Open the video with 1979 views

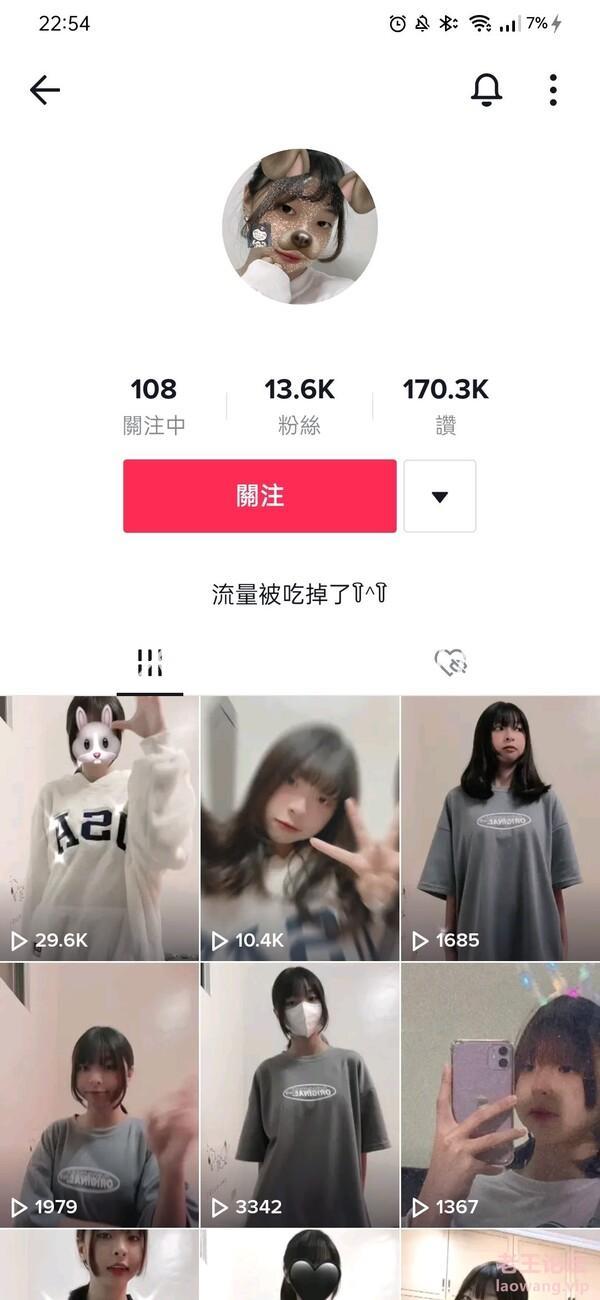pos(99,1095)
